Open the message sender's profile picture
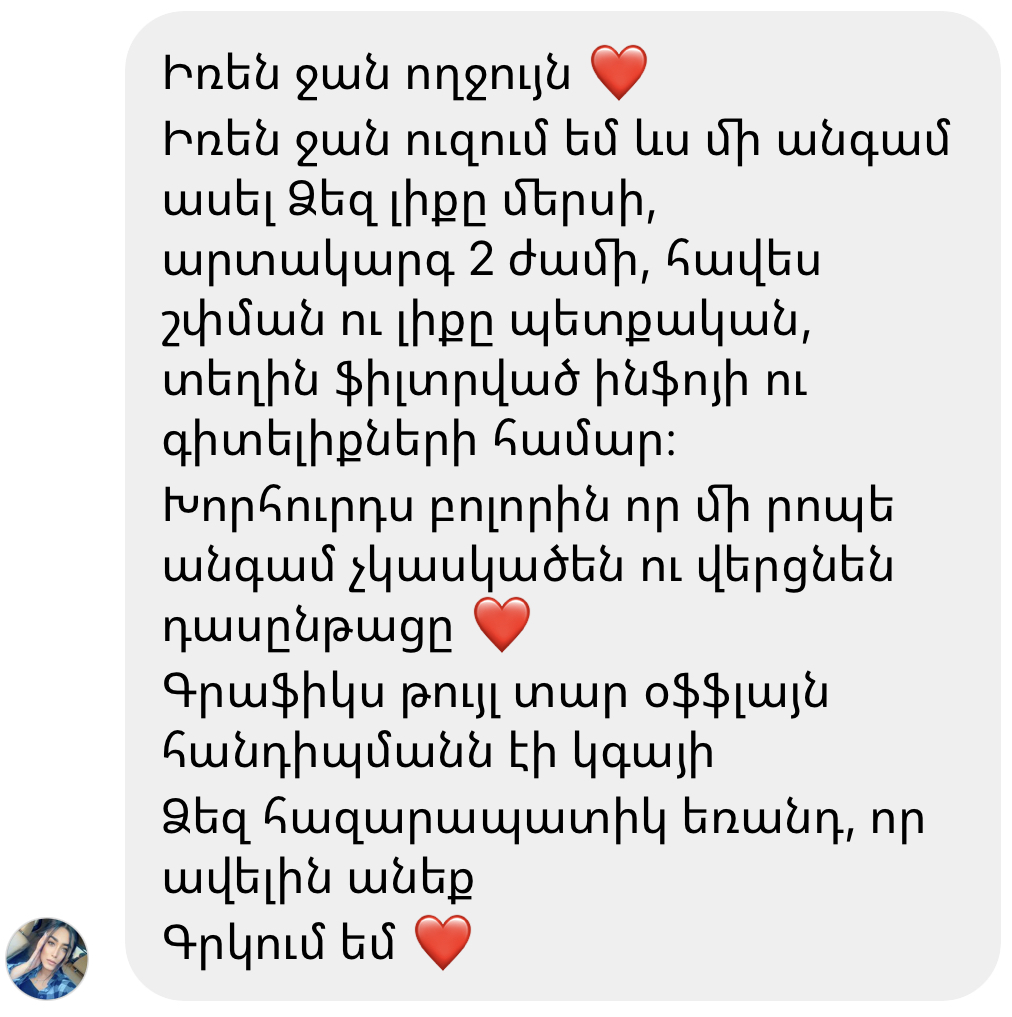1012x1017 pixels. pyautogui.click(x=47, y=958)
